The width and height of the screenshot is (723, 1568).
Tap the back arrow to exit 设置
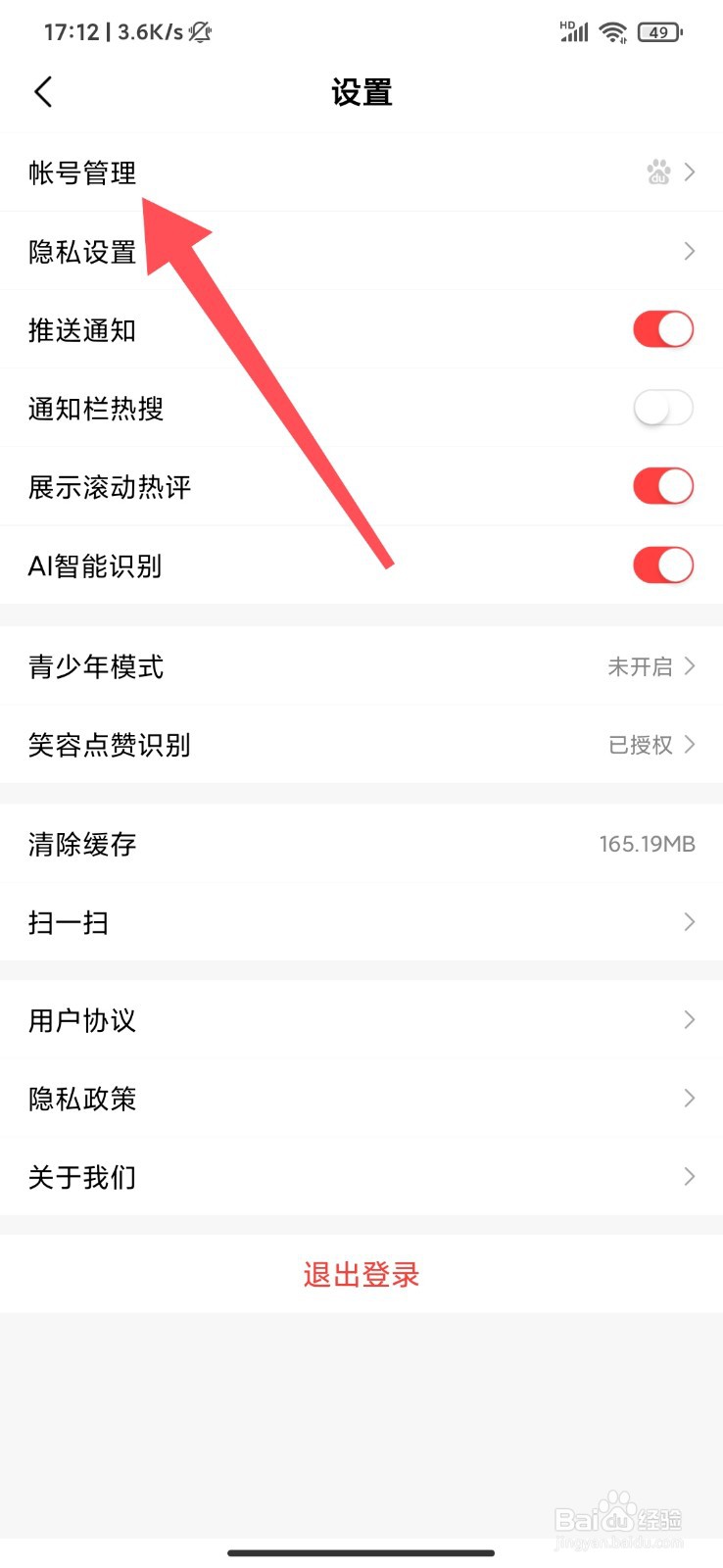pos(43,91)
